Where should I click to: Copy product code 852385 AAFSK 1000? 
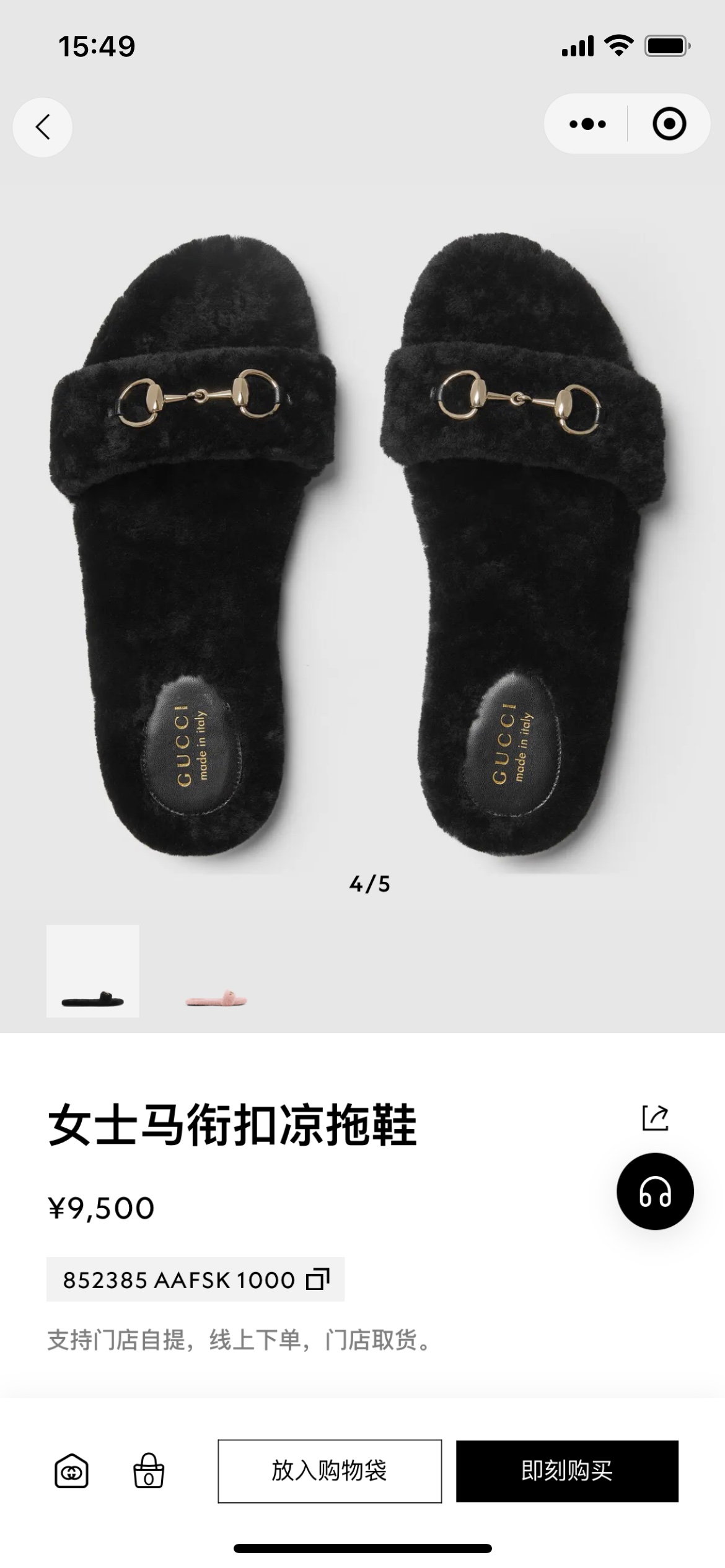pyautogui.click(x=318, y=1279)
